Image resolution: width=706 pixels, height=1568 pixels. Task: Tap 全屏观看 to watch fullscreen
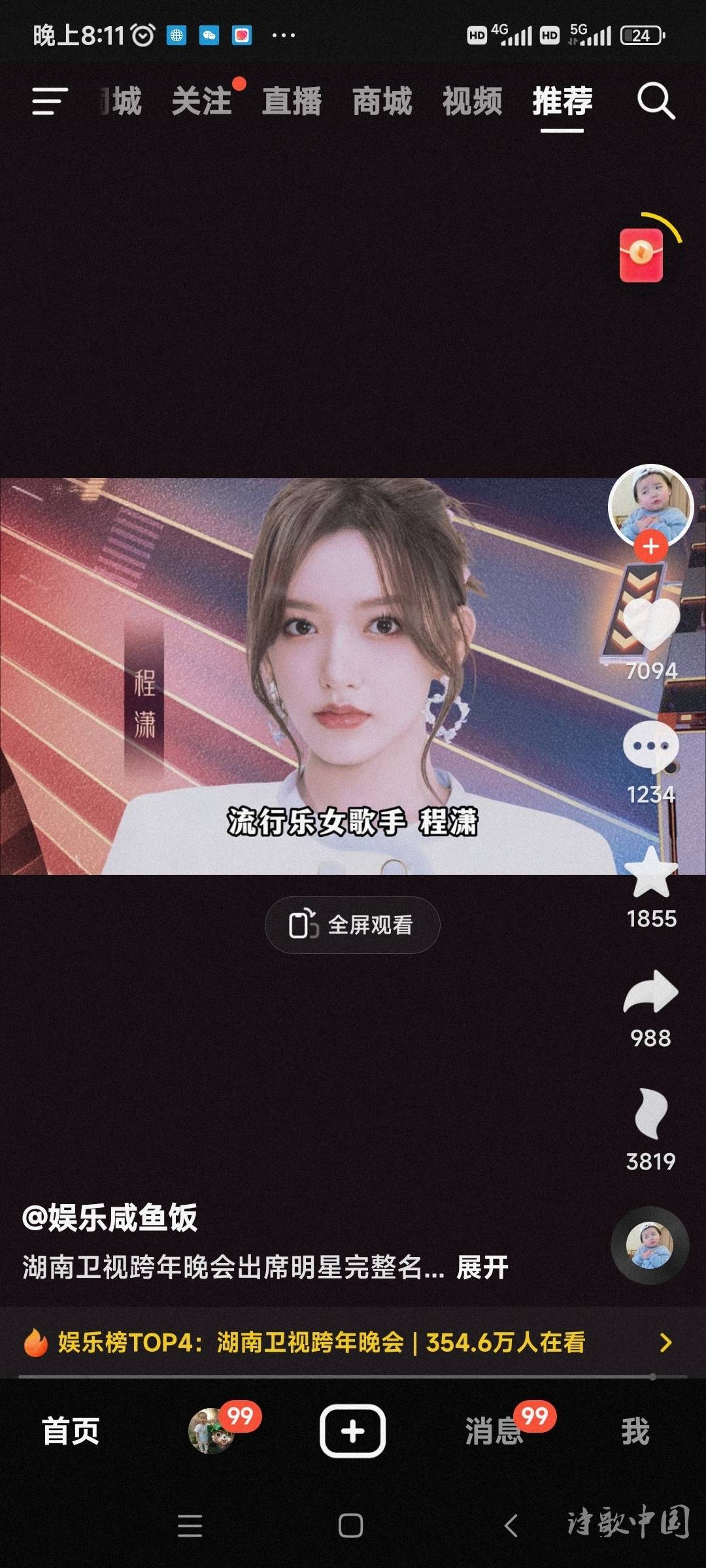pyautogui.click(x=352, y=924)
